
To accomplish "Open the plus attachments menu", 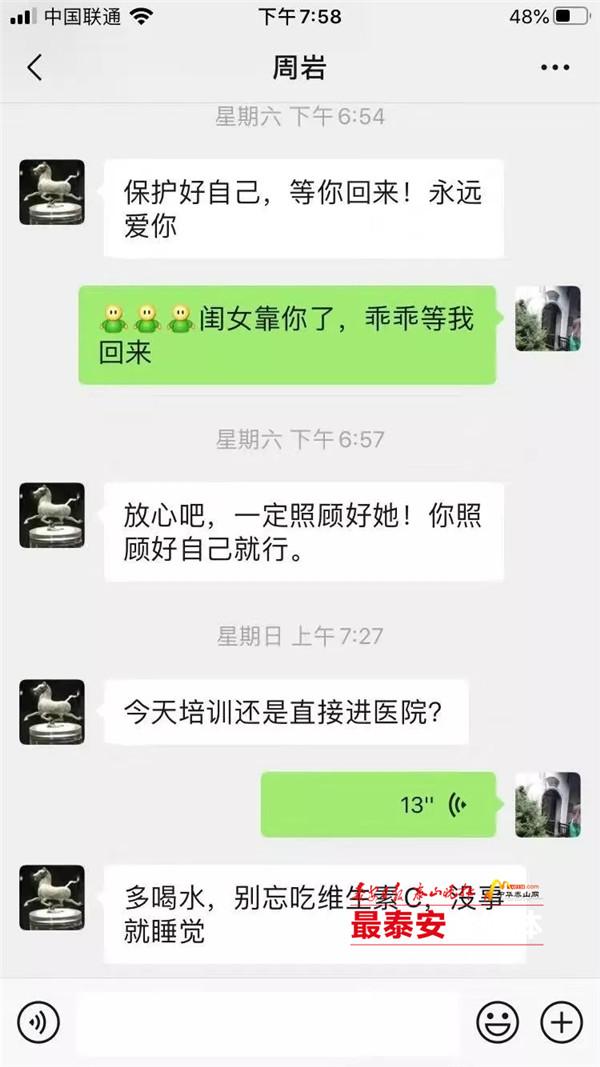I will [561, 1022].
